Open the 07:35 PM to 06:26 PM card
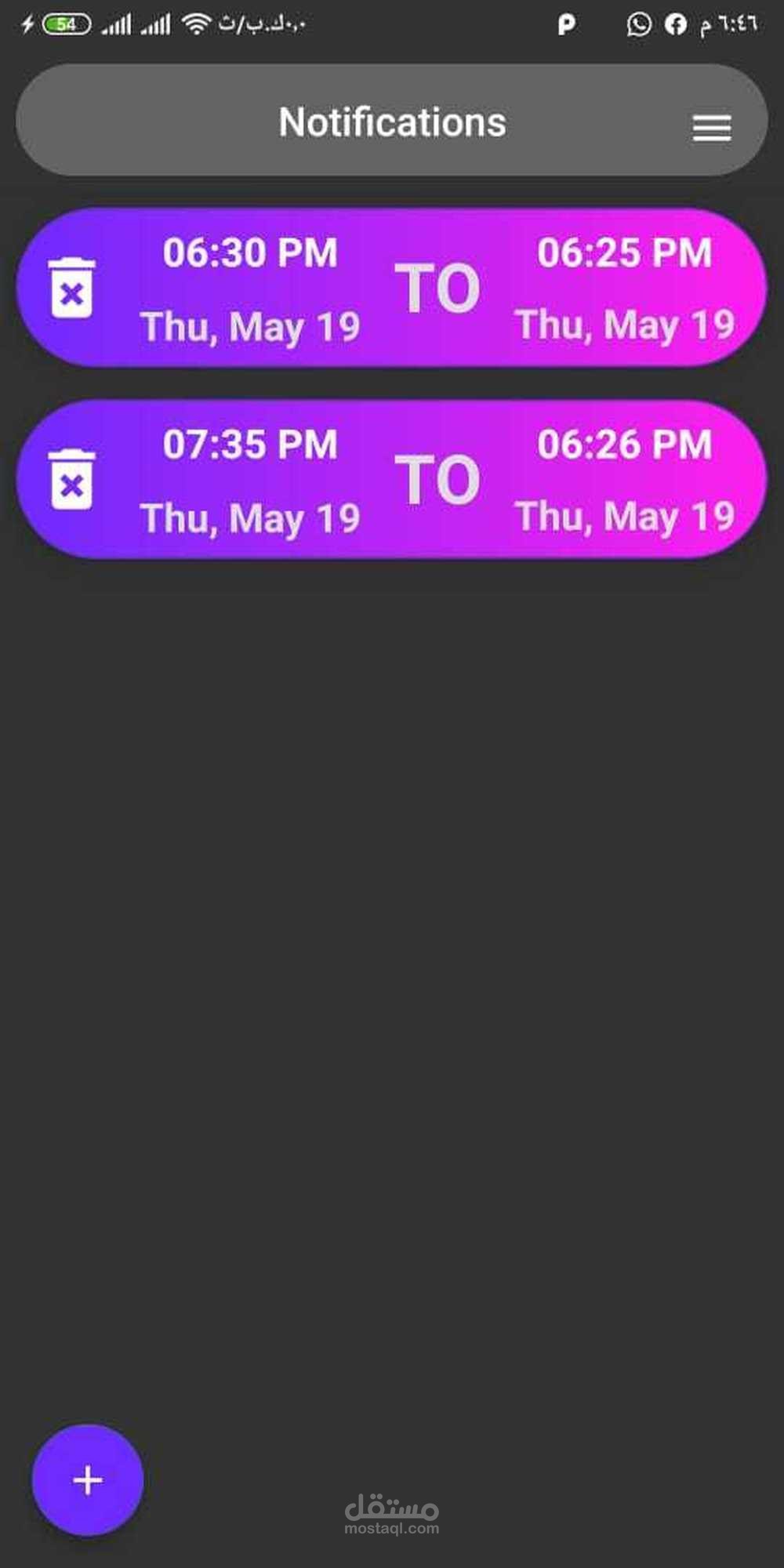Image resolution: width=784 pixels, height=1568 pixels. point(391,480)
